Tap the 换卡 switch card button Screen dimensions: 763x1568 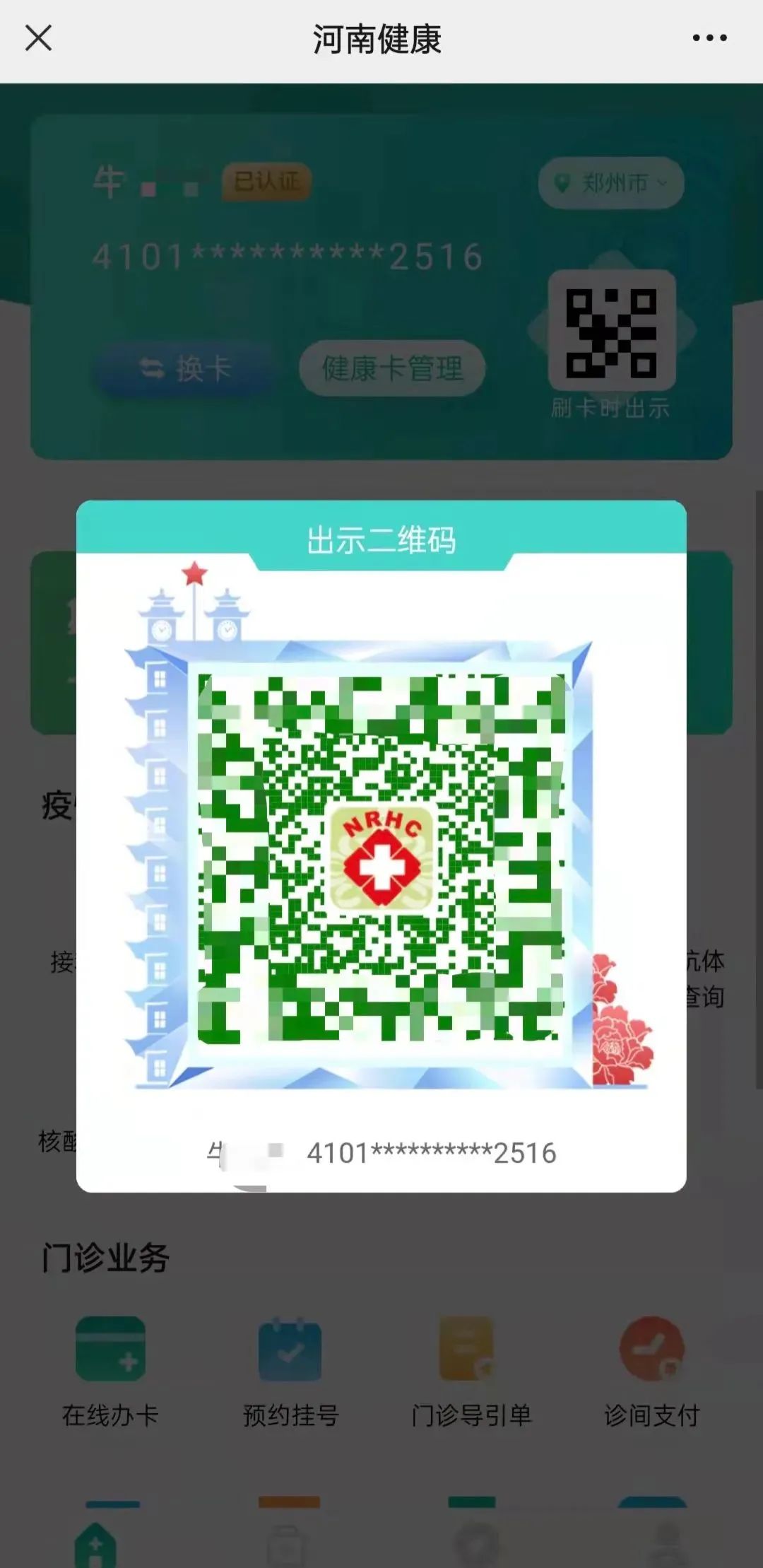pyautogui.click(x=185, y=368)
